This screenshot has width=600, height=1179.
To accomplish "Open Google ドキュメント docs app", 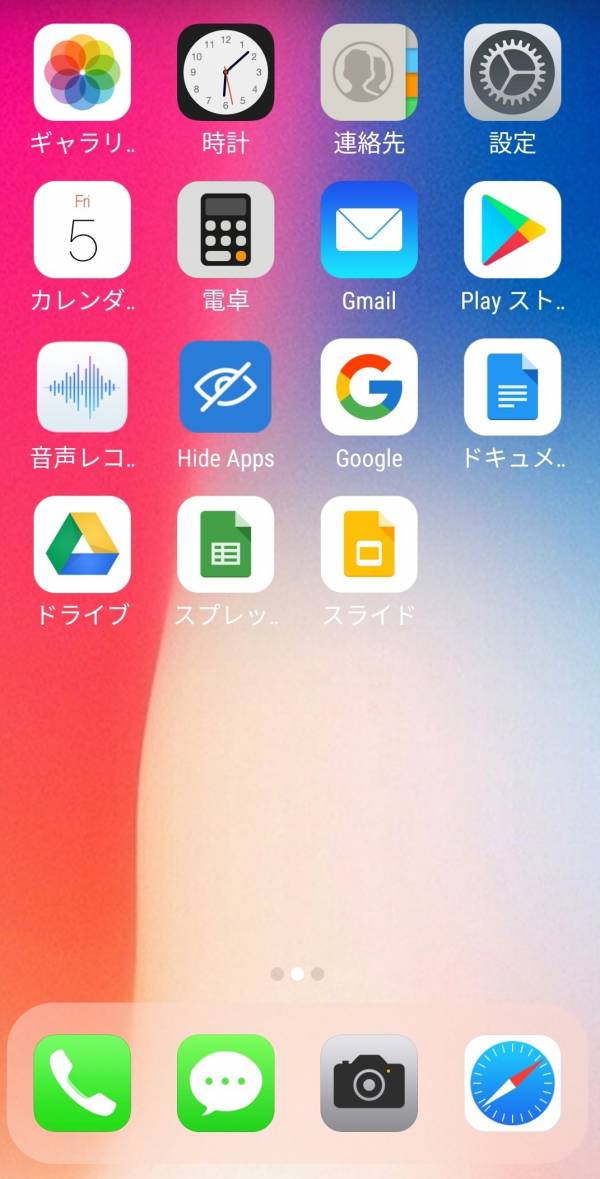I will coord(512,387).
